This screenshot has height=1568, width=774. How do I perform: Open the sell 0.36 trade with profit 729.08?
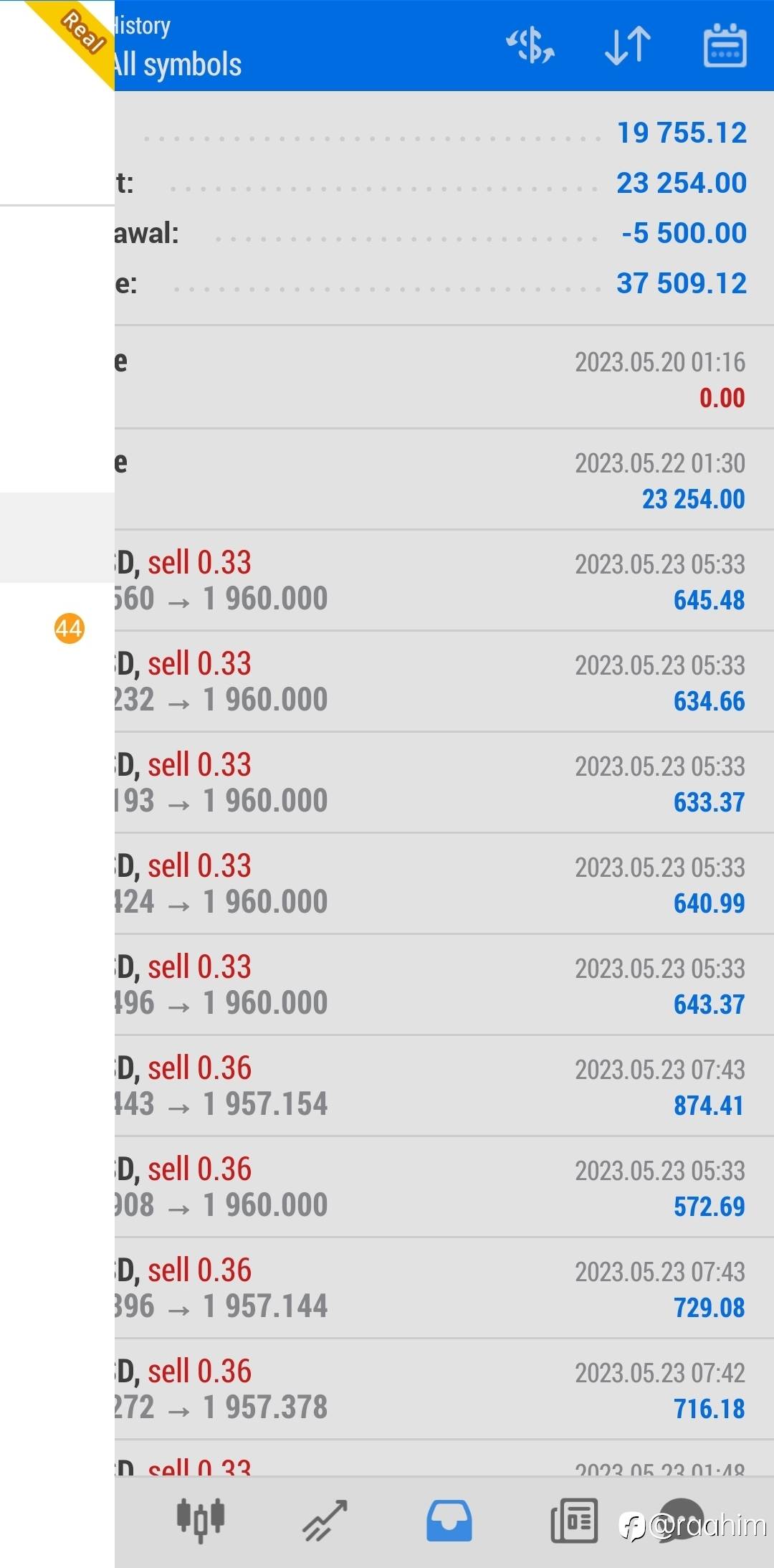click(444, 1288)
